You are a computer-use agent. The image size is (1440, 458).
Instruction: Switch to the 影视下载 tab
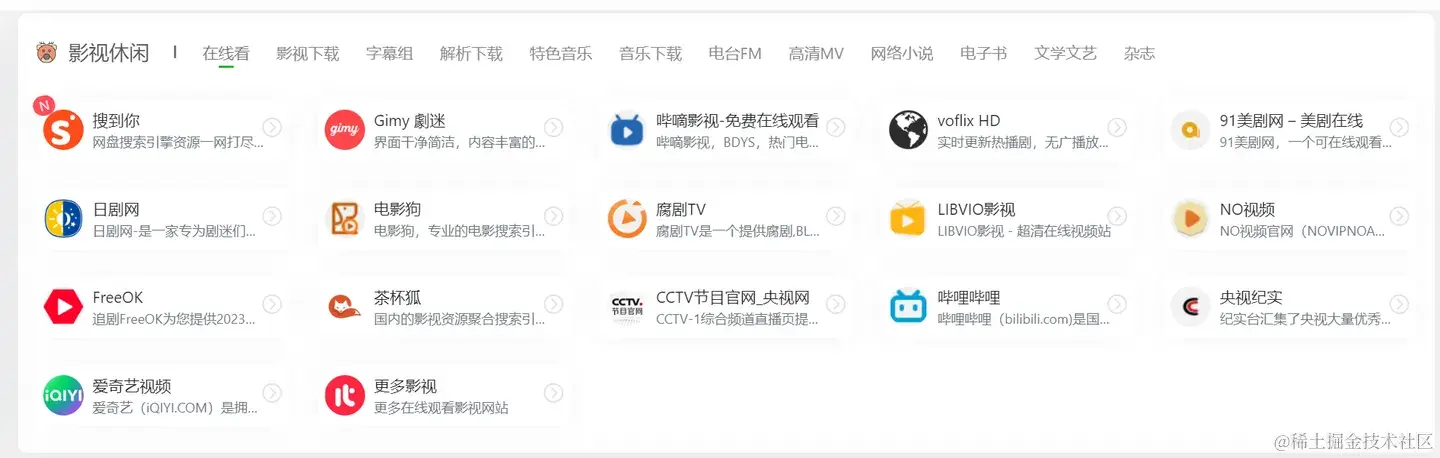click(x=307, y=54)
